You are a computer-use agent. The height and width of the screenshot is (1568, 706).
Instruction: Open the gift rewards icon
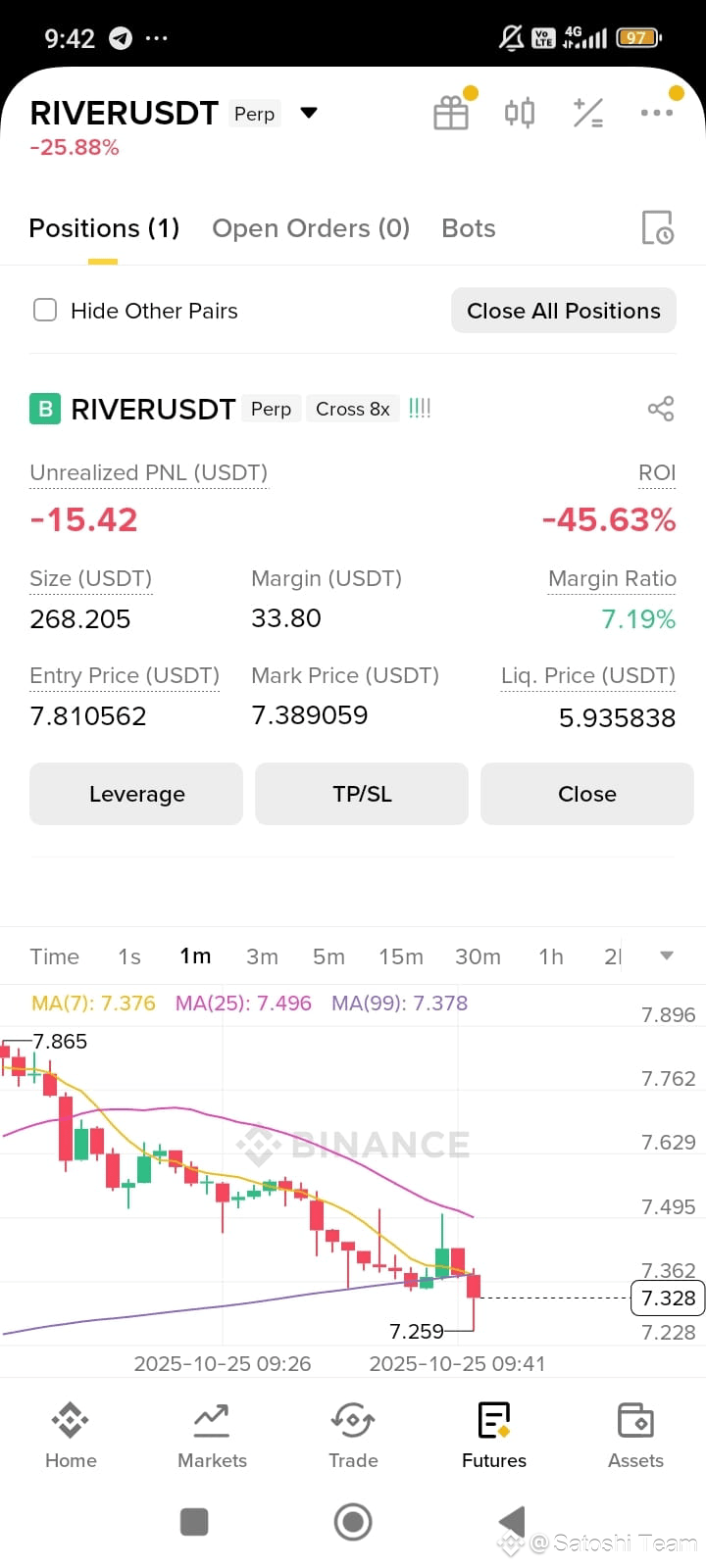click(x=451, y=114)
